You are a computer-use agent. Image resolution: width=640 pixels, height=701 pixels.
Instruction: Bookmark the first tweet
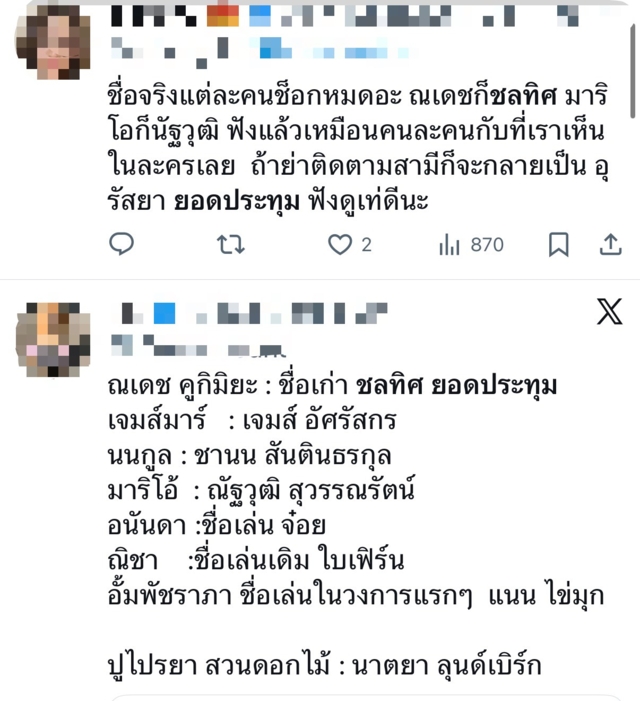point(559,244)
